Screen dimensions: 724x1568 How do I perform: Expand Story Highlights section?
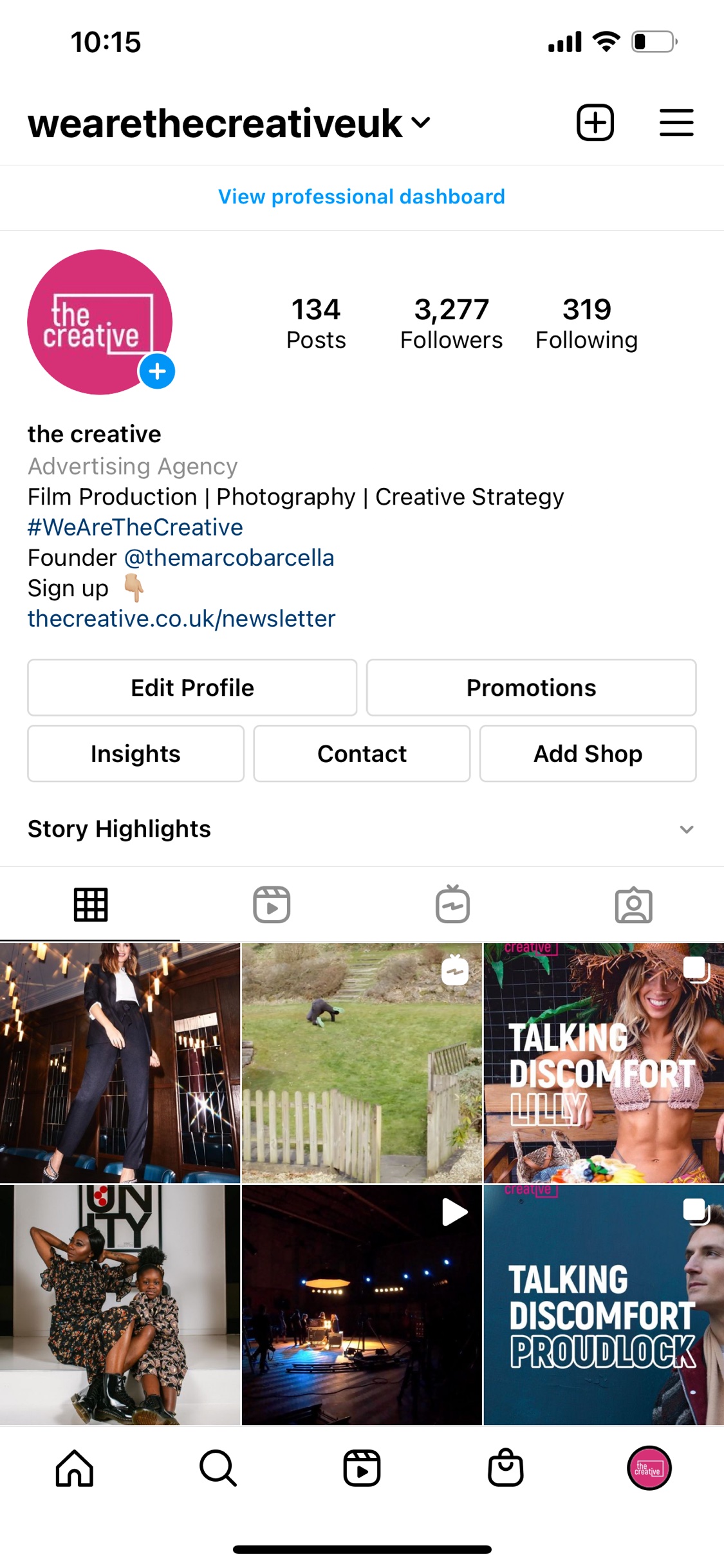tap(686, 829)
